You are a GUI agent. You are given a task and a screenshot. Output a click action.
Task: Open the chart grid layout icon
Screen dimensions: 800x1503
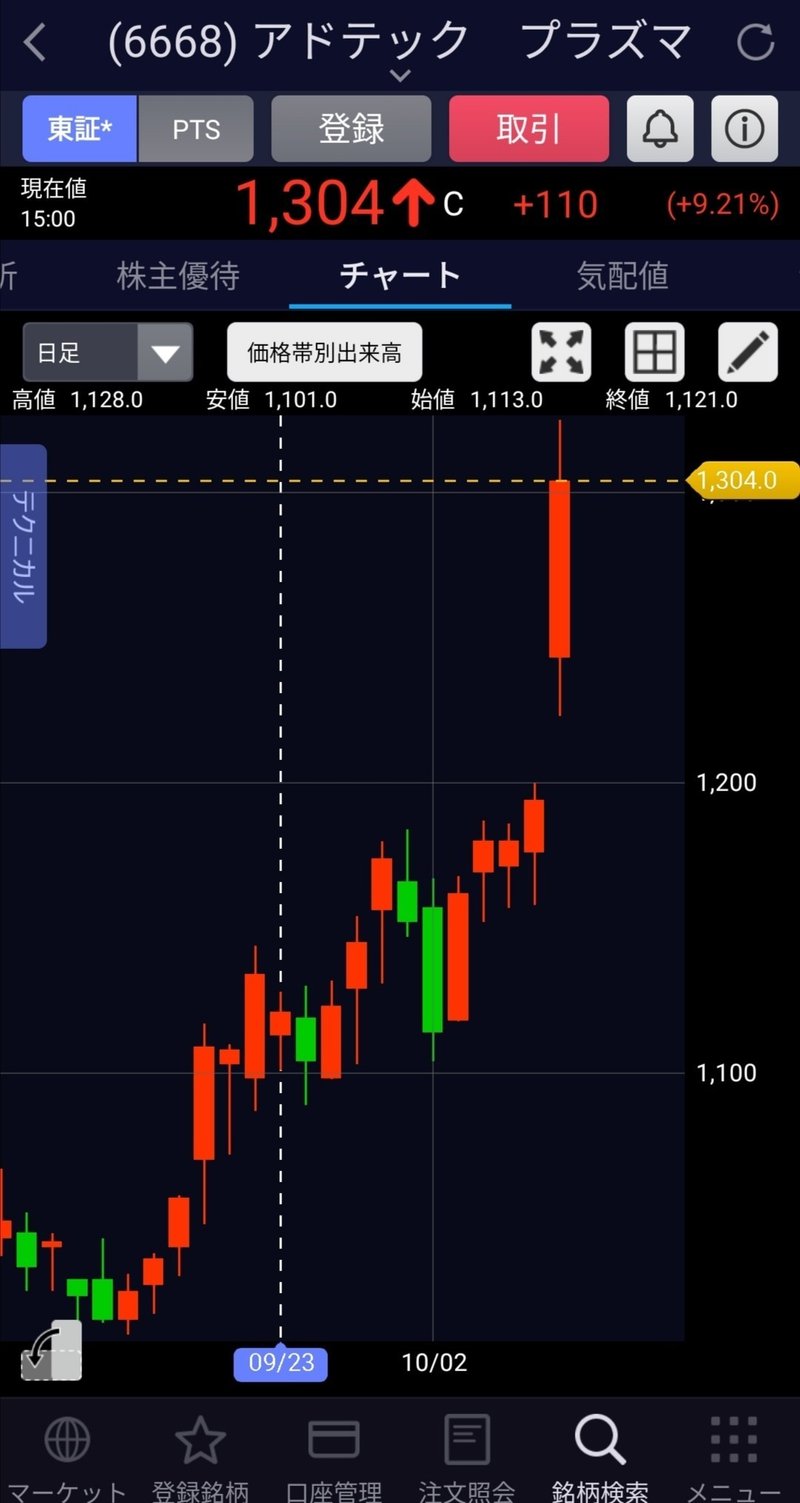(x=654, y=352)
